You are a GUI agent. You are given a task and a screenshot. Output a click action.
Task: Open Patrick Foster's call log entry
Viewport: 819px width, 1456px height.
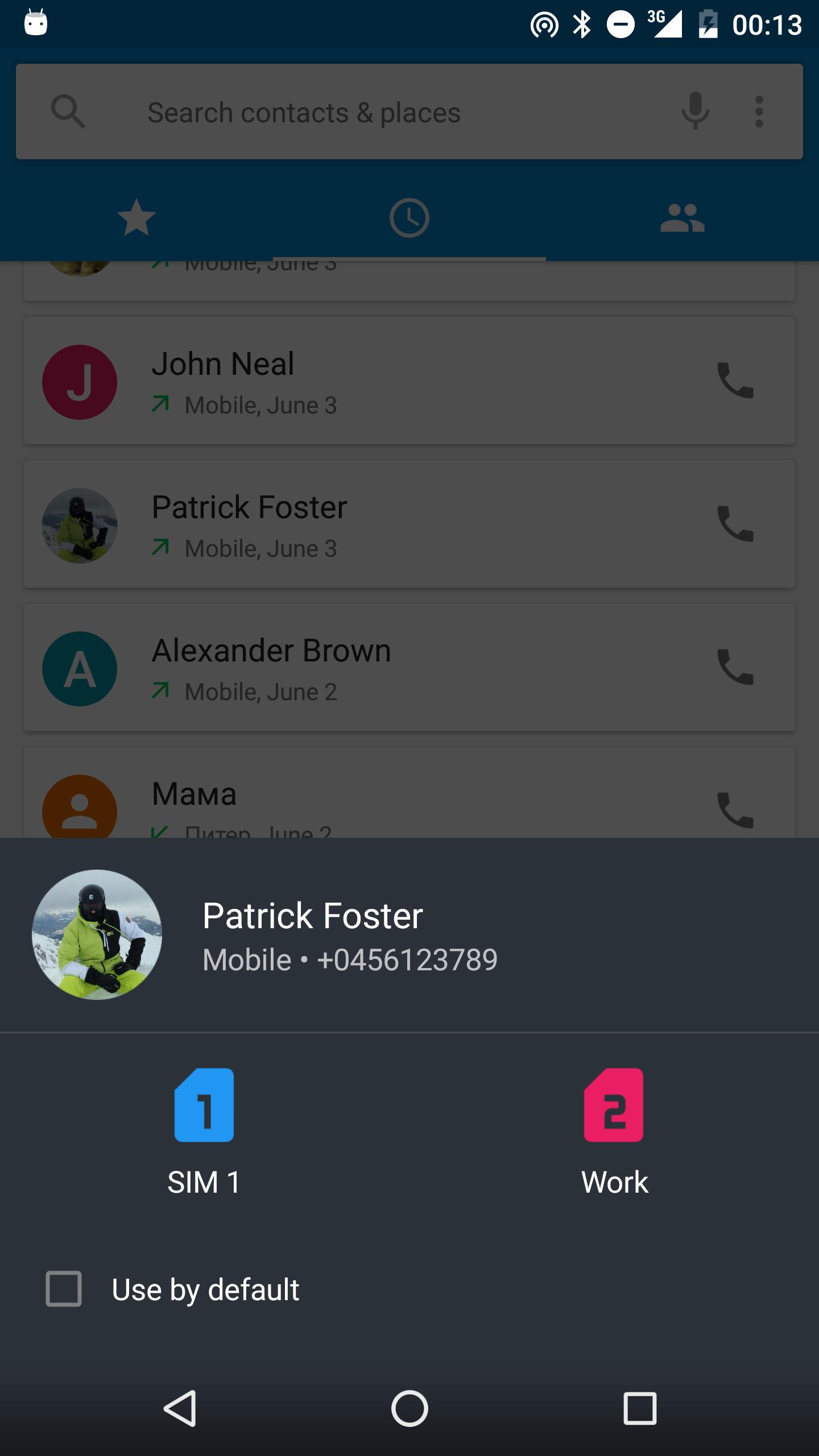(x=364, y=524)
